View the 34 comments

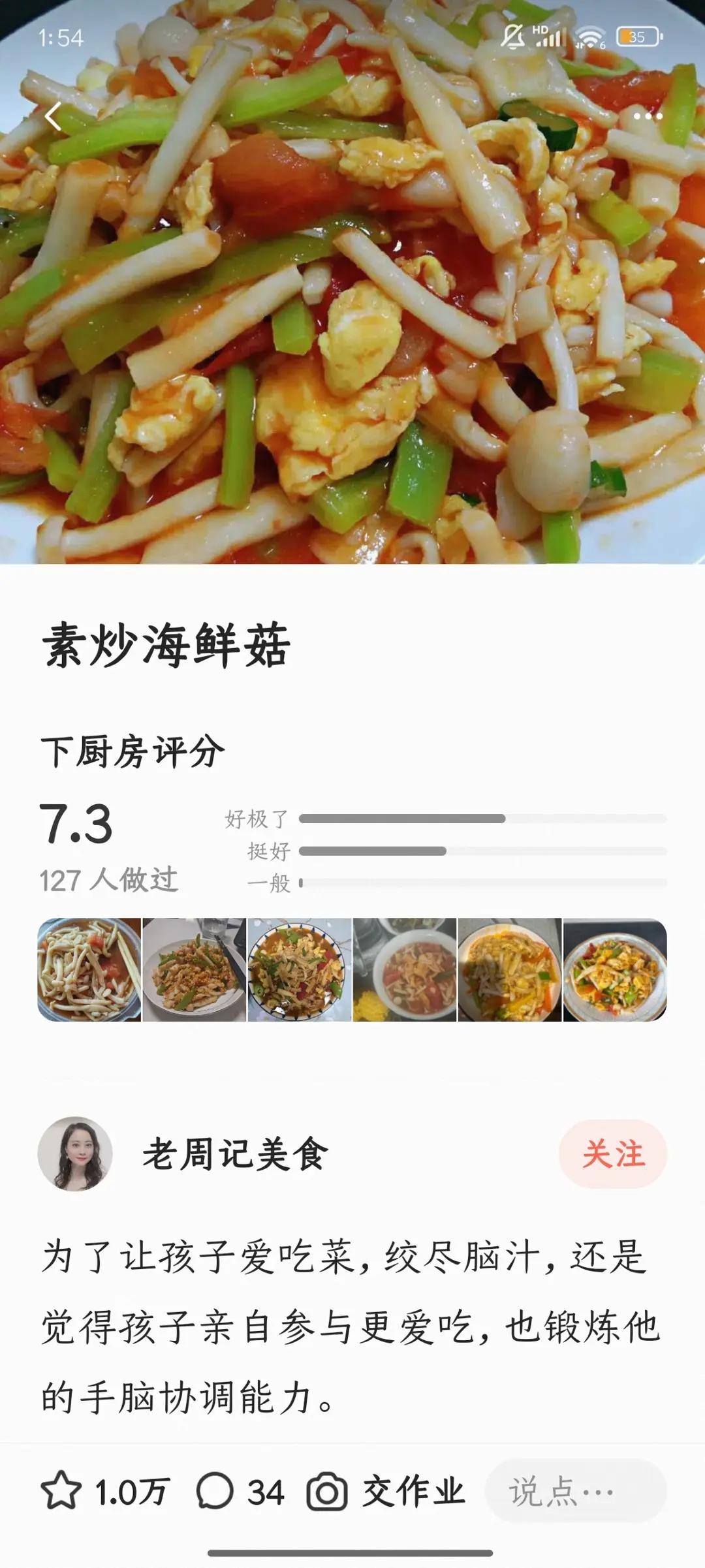[x=240, y=1492]
